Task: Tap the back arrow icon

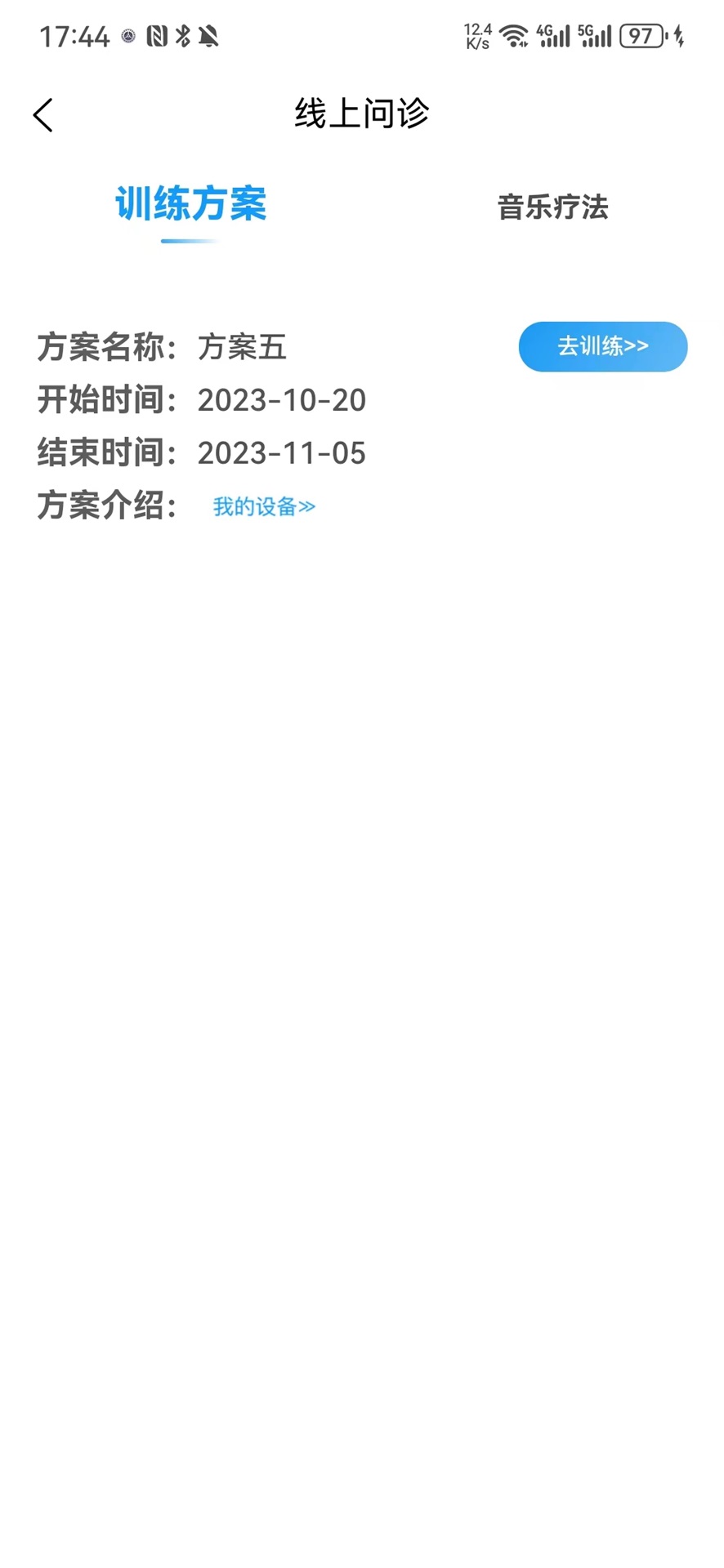Action: pos(42,114)
